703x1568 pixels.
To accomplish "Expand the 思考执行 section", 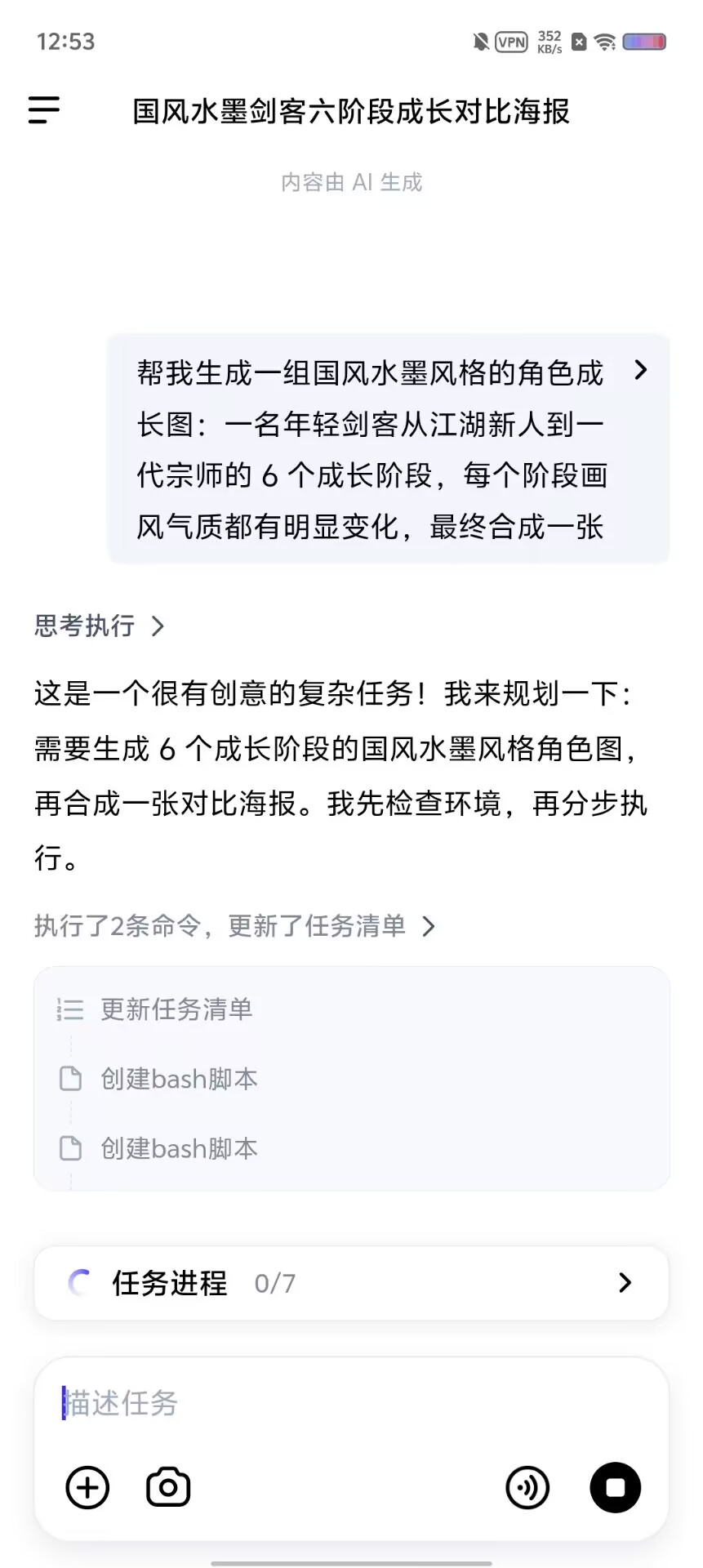I will click(100, 626).
